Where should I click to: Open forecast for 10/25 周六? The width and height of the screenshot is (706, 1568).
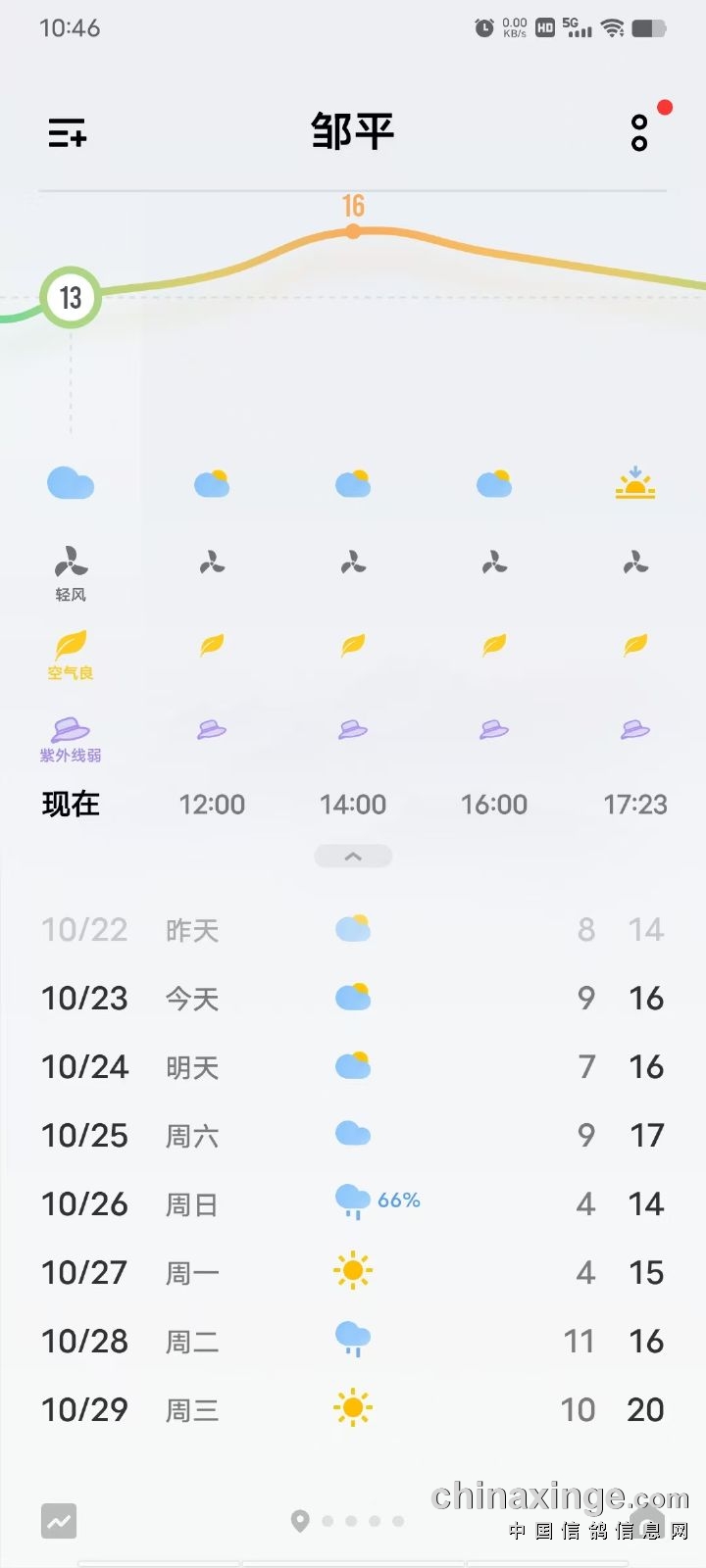(353, 1135)
